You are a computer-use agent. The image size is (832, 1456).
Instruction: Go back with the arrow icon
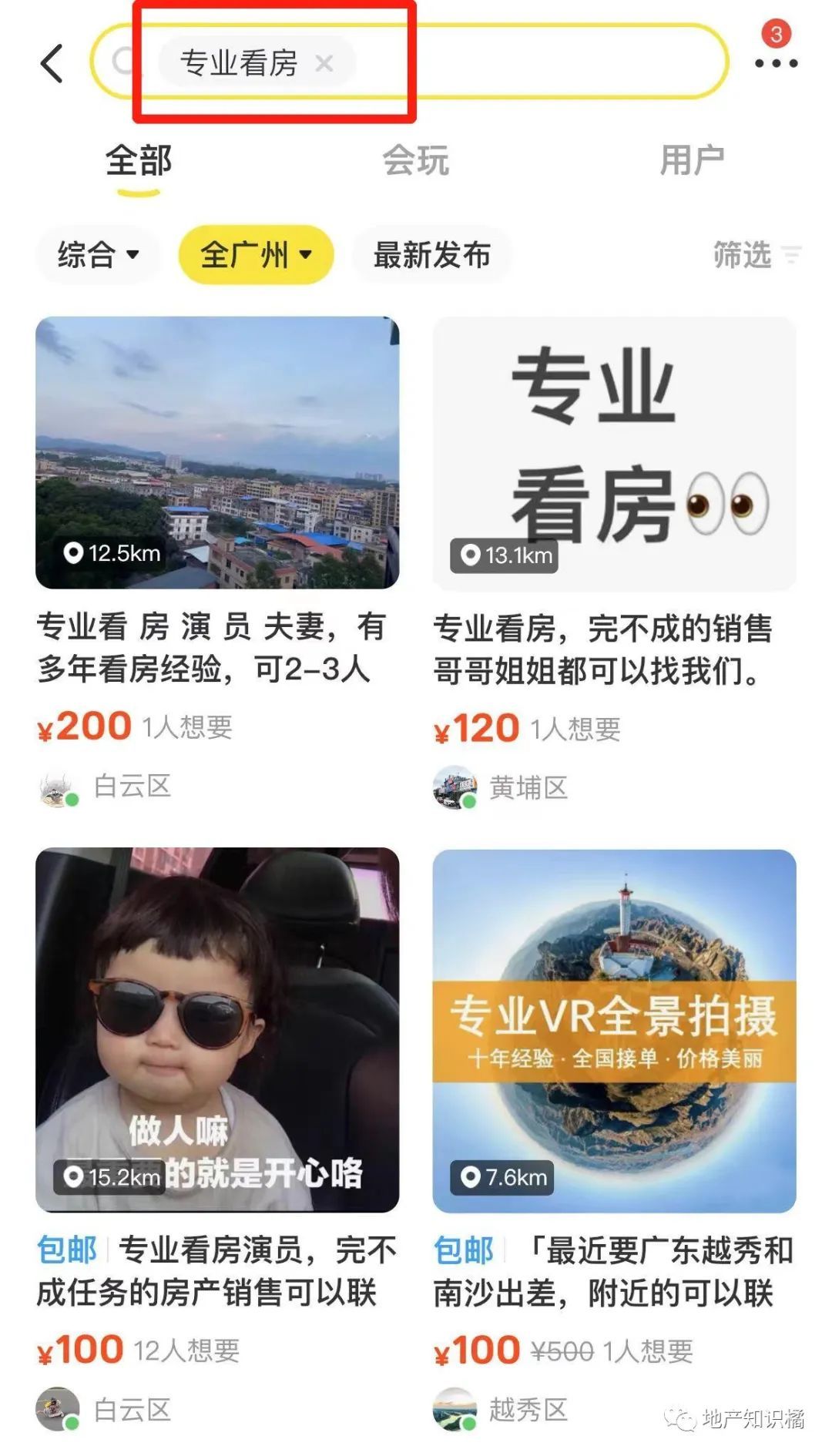point(52,62)
